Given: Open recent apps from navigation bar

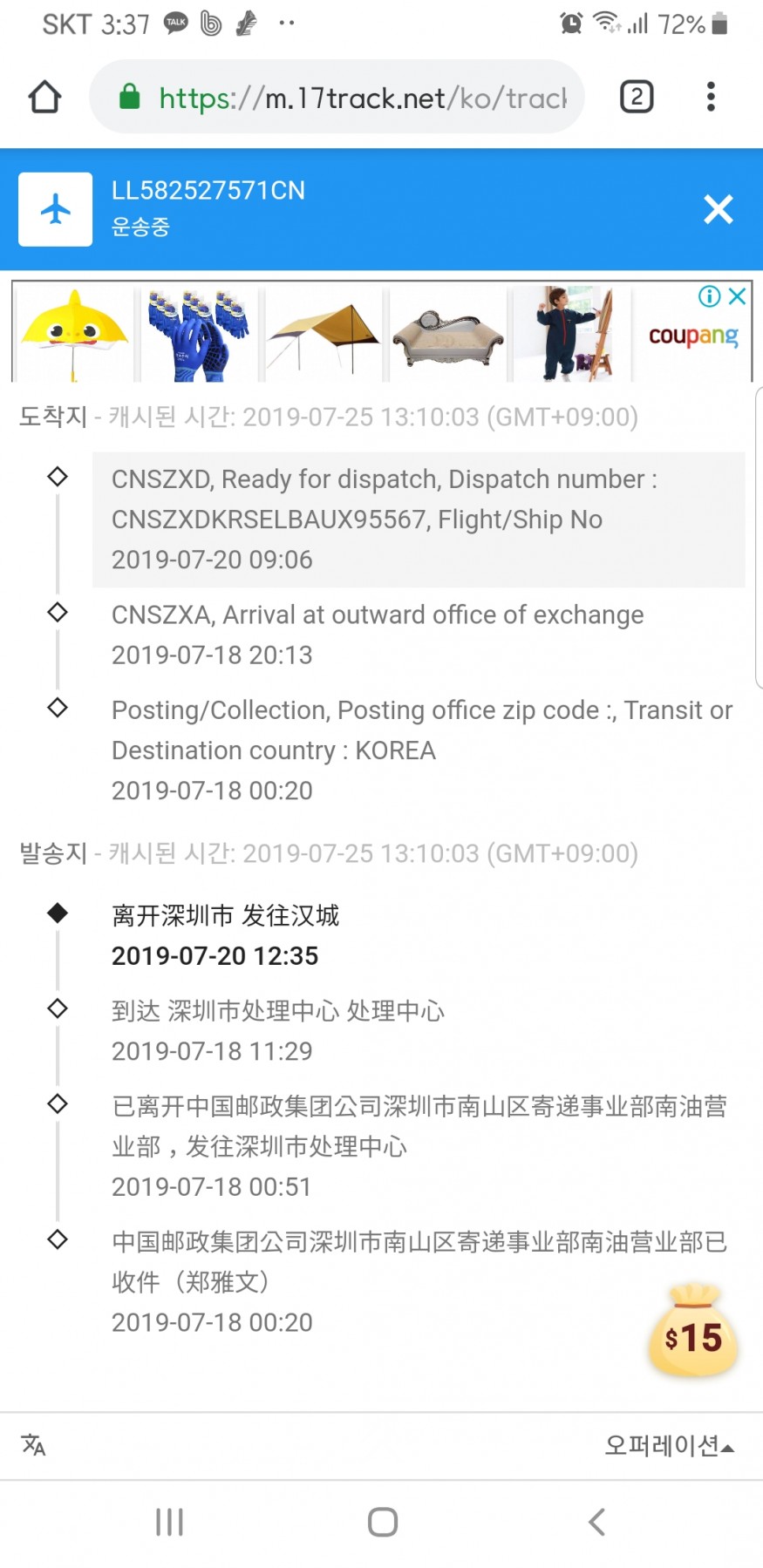Looking at the screenshot, I should (x=169, y=1522).
